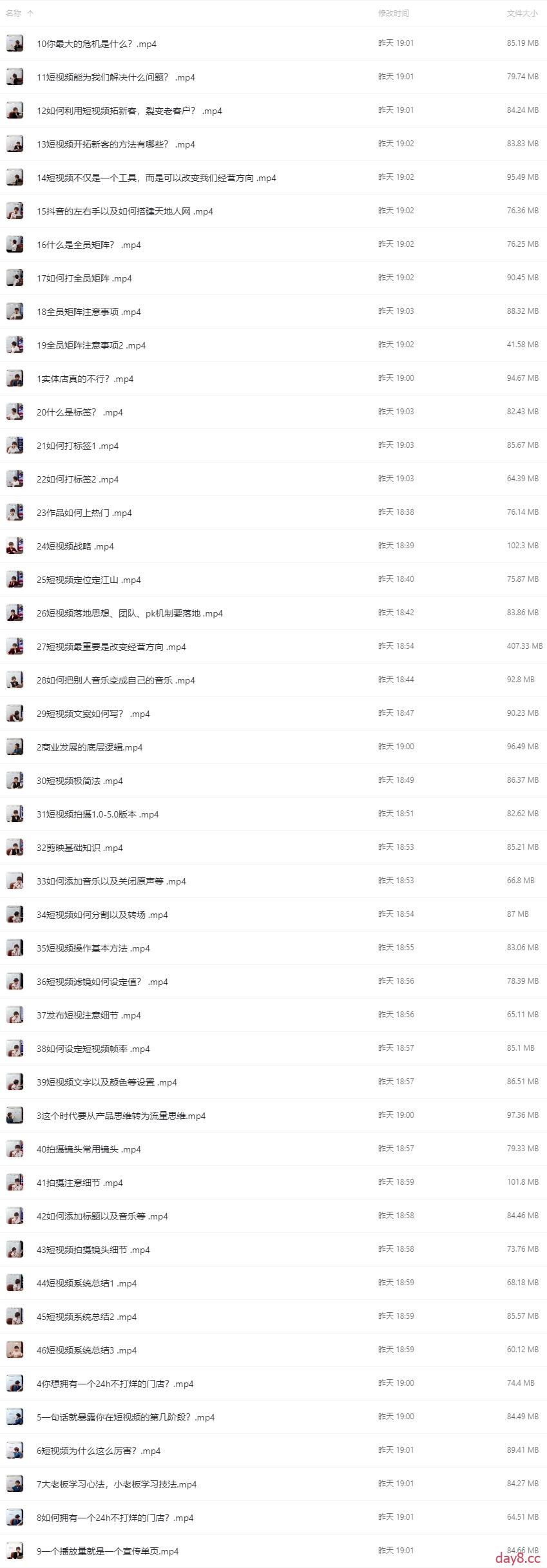This screenshot has width=547, height=1568.
Task: Open 3这个时代要从产品思维转为流量思维.mp4
Action: point(120,1116)
